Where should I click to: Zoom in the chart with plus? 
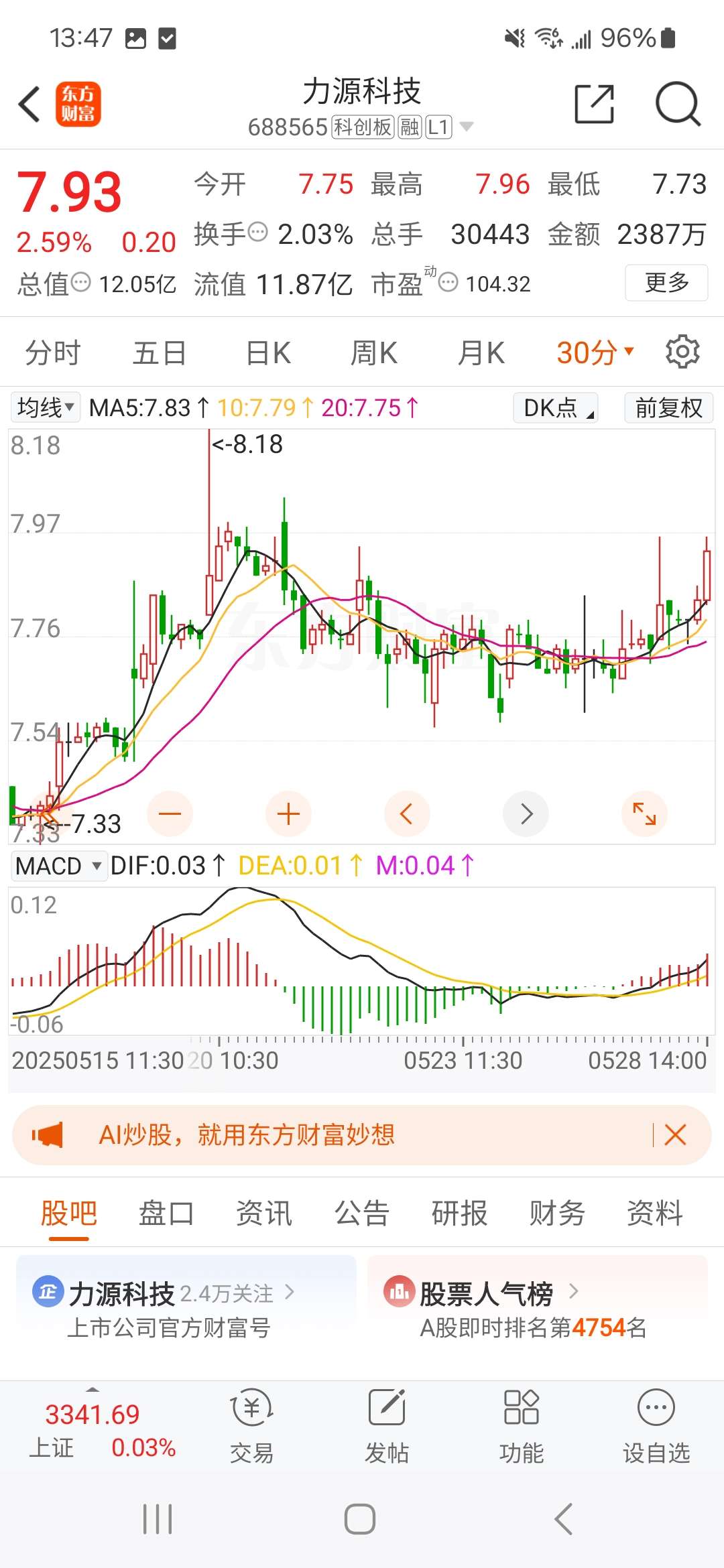(288, 814)
